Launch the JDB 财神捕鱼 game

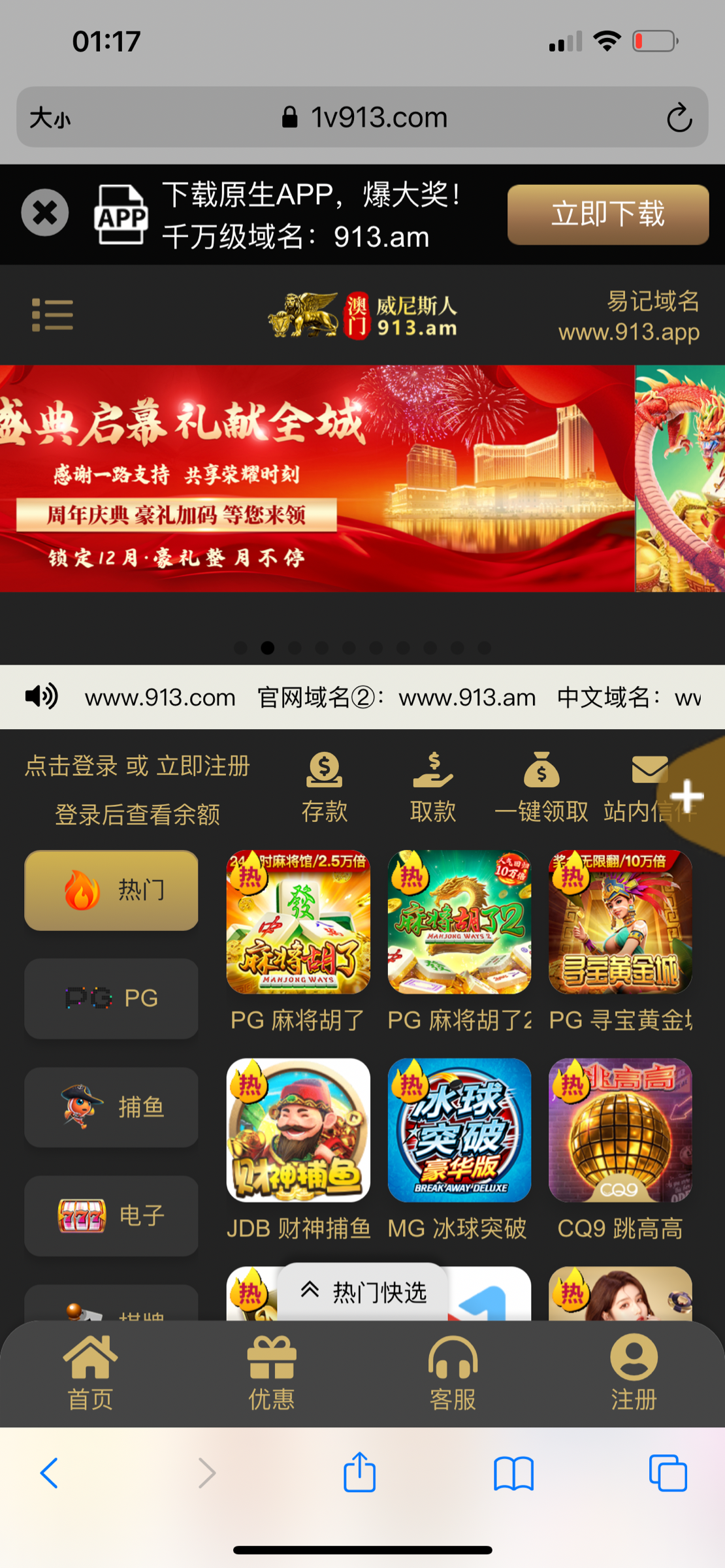298,1130
